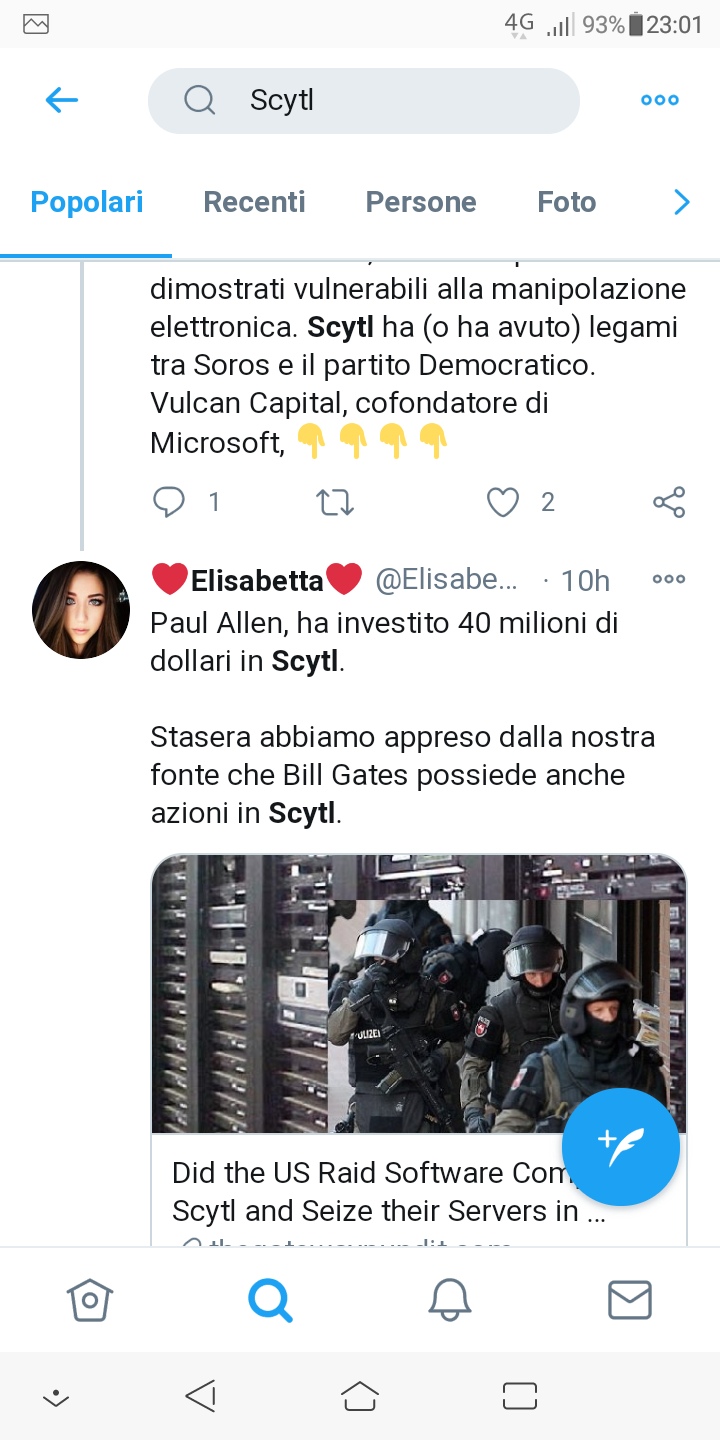Image resolution: width=720 pixels, height=1440 pixels.
Task: Open more options on Elisabetta's tweet
Action: tap(668, 579)
